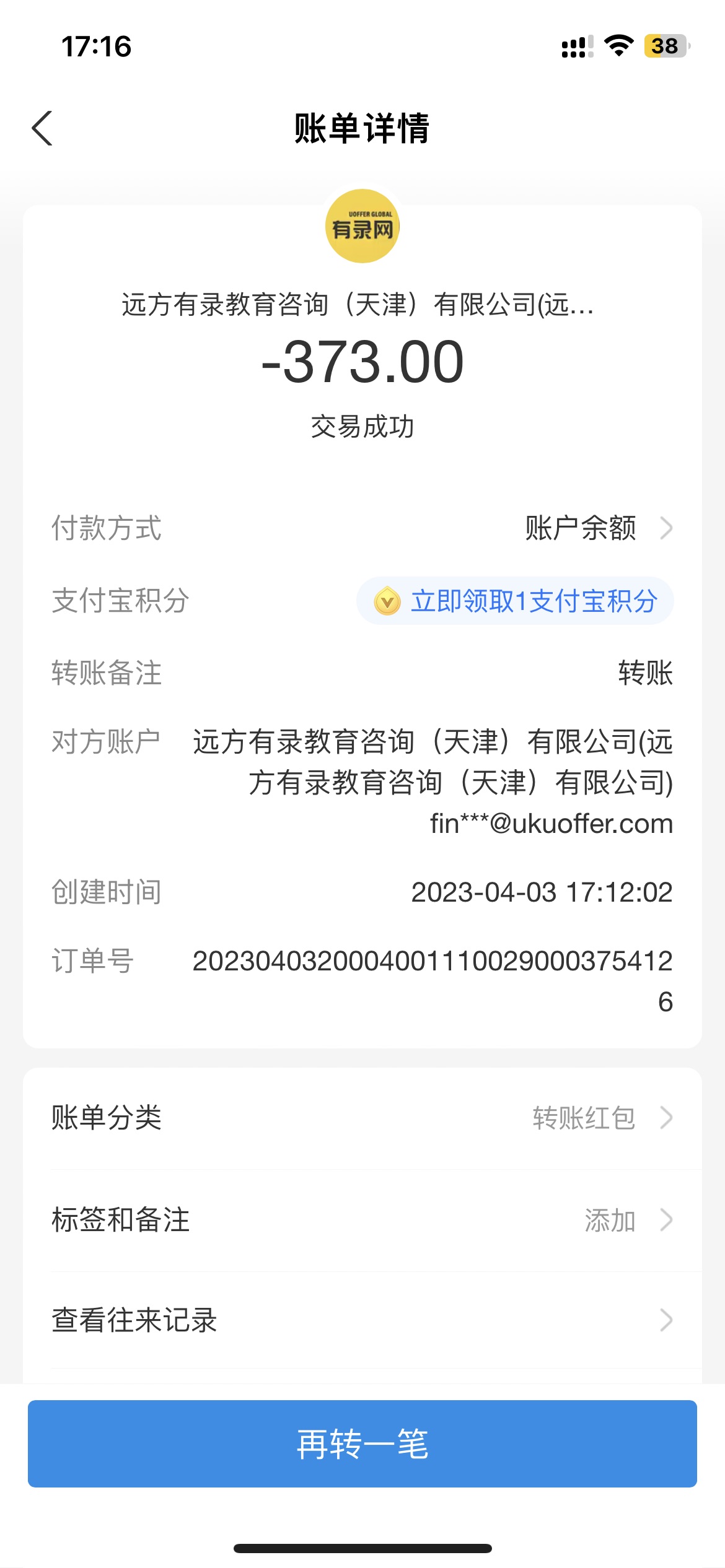The image size is (725, 1568).
Task: Claim the 立即领取1支付宝积分 reward
Action: [515, 601]
